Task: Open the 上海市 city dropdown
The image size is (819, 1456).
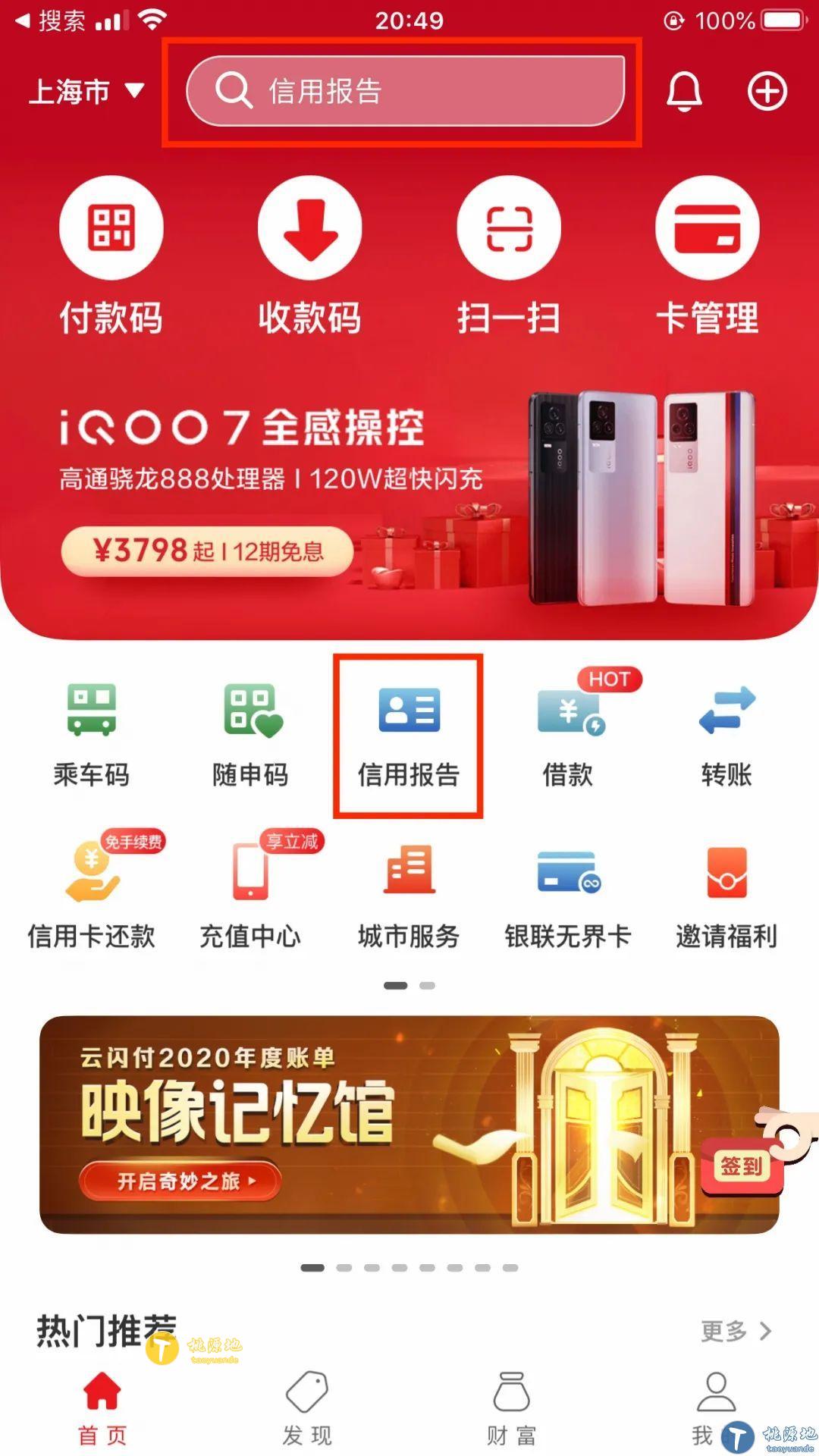Action: (85, 92)
